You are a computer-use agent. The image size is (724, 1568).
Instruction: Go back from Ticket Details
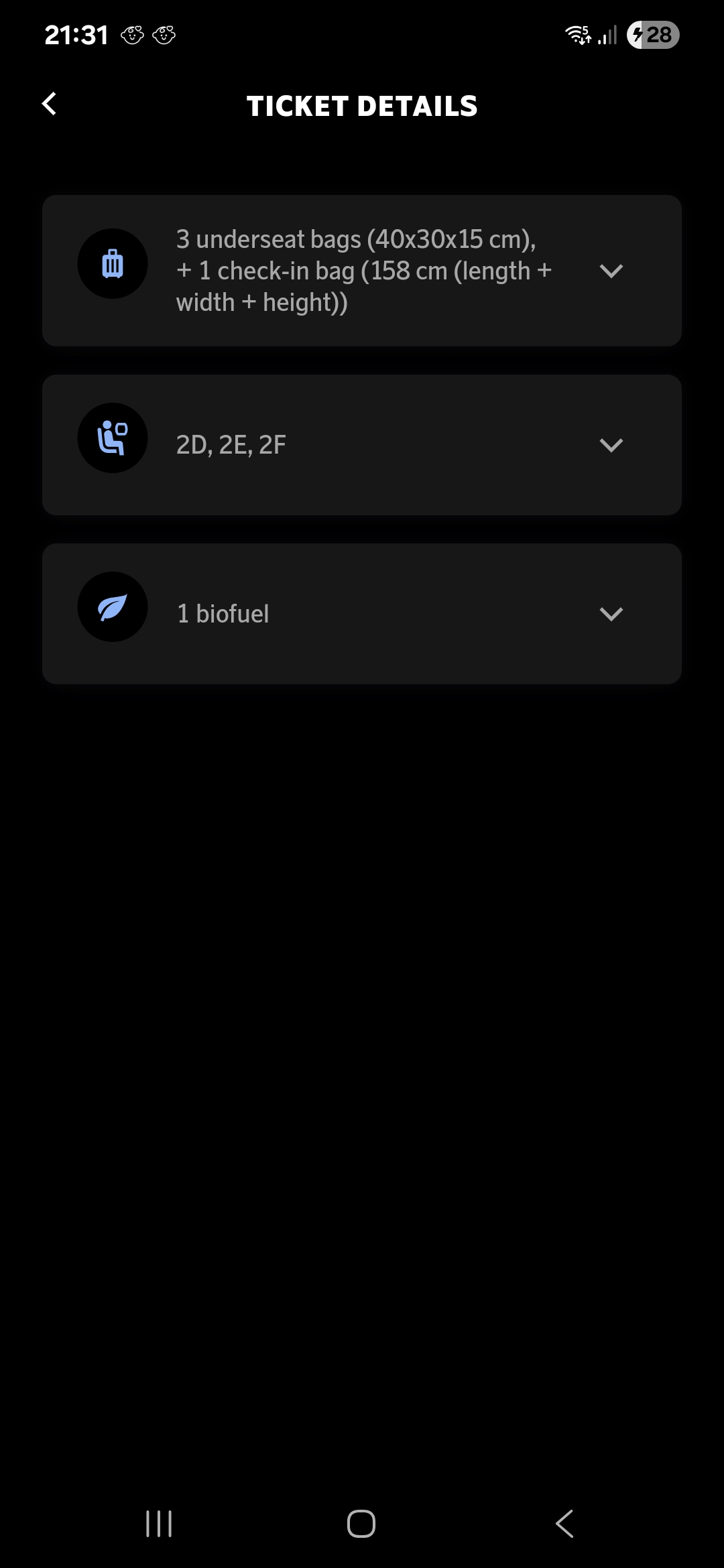(50, 104)
